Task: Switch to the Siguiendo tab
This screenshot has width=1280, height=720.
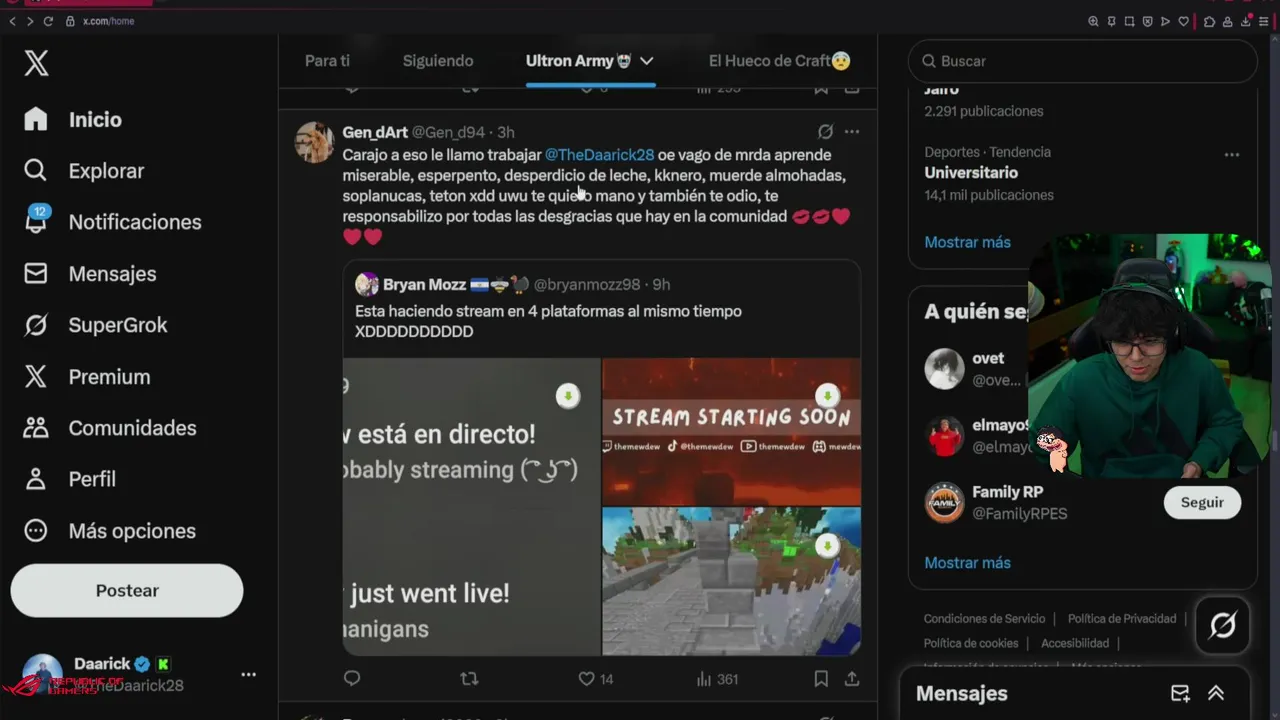Action: tap(438, 61)
